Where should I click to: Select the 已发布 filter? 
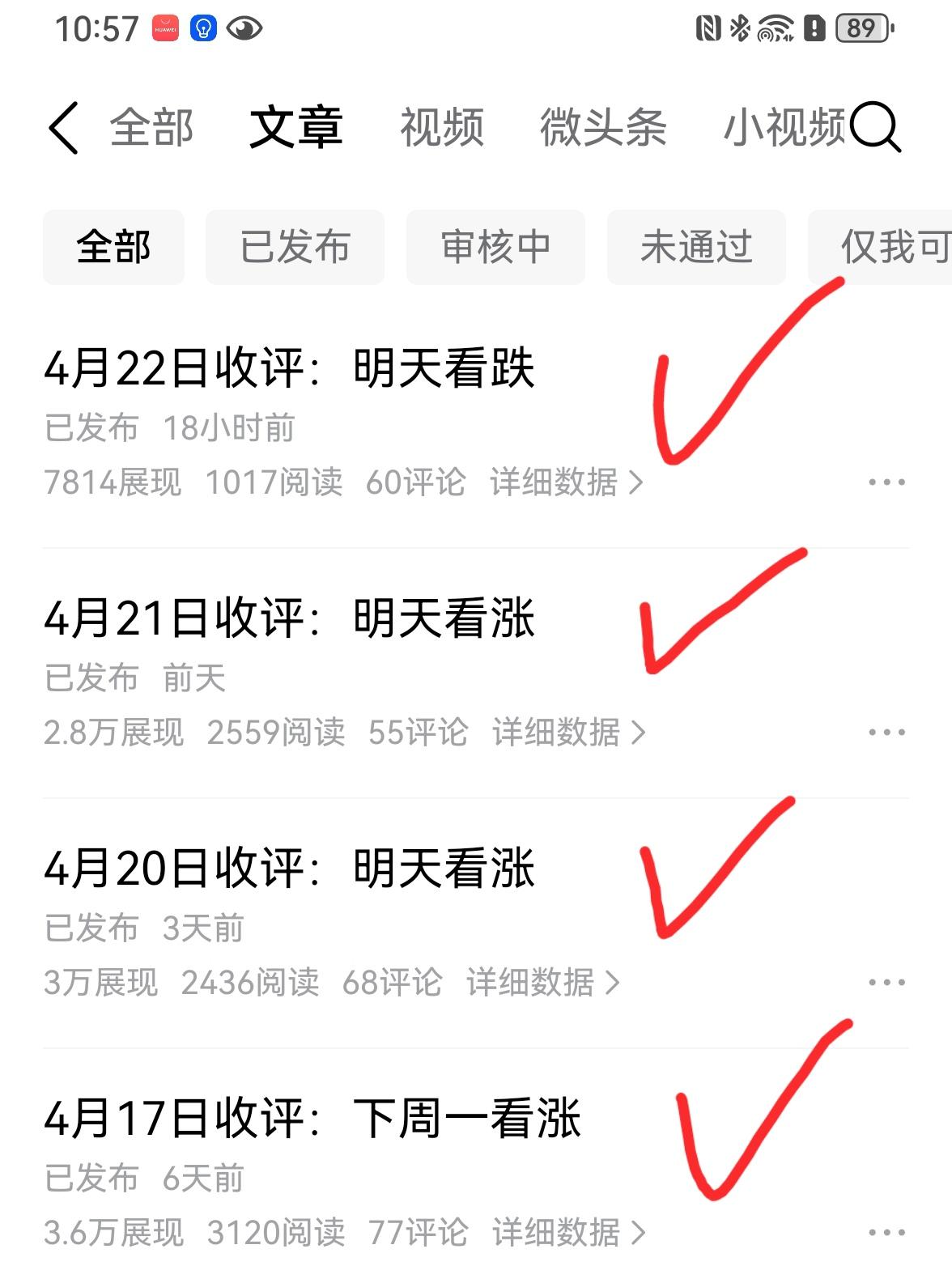[x=295, y=248]
